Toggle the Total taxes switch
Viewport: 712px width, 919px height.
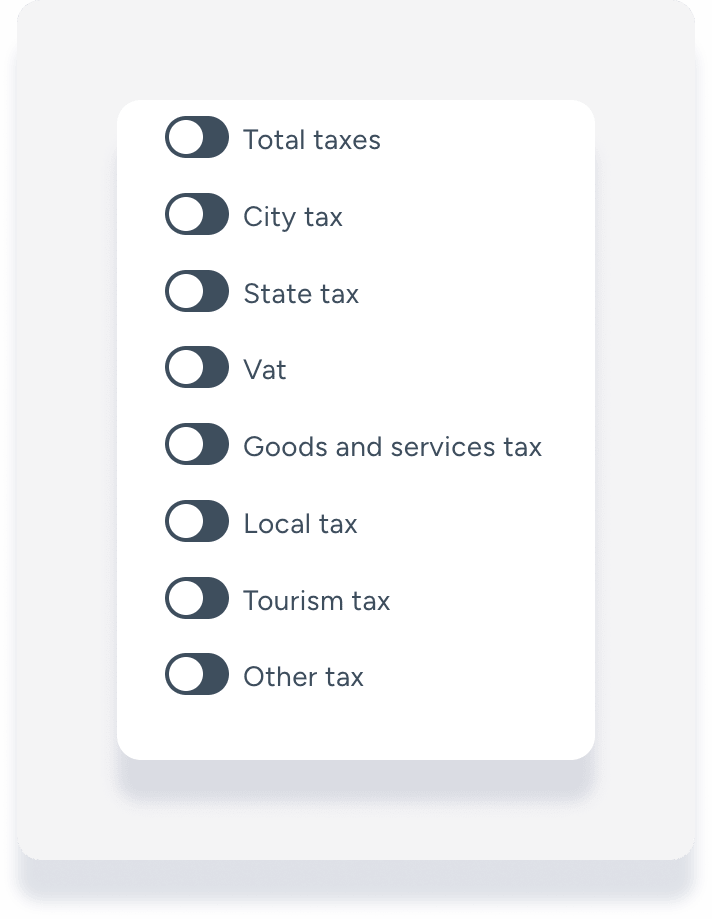197,138
